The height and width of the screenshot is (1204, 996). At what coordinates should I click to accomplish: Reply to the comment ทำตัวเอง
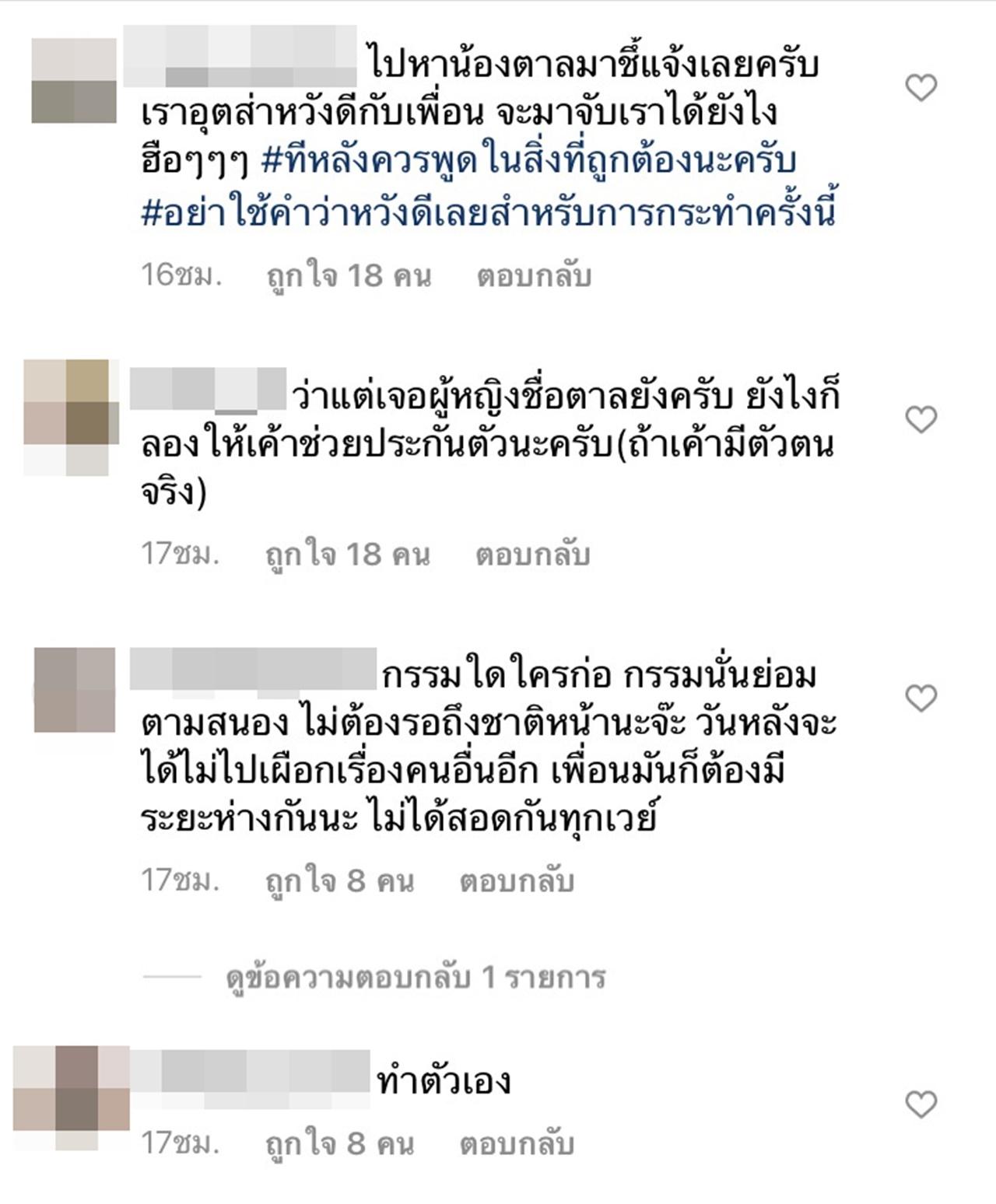click(517, 1143)
